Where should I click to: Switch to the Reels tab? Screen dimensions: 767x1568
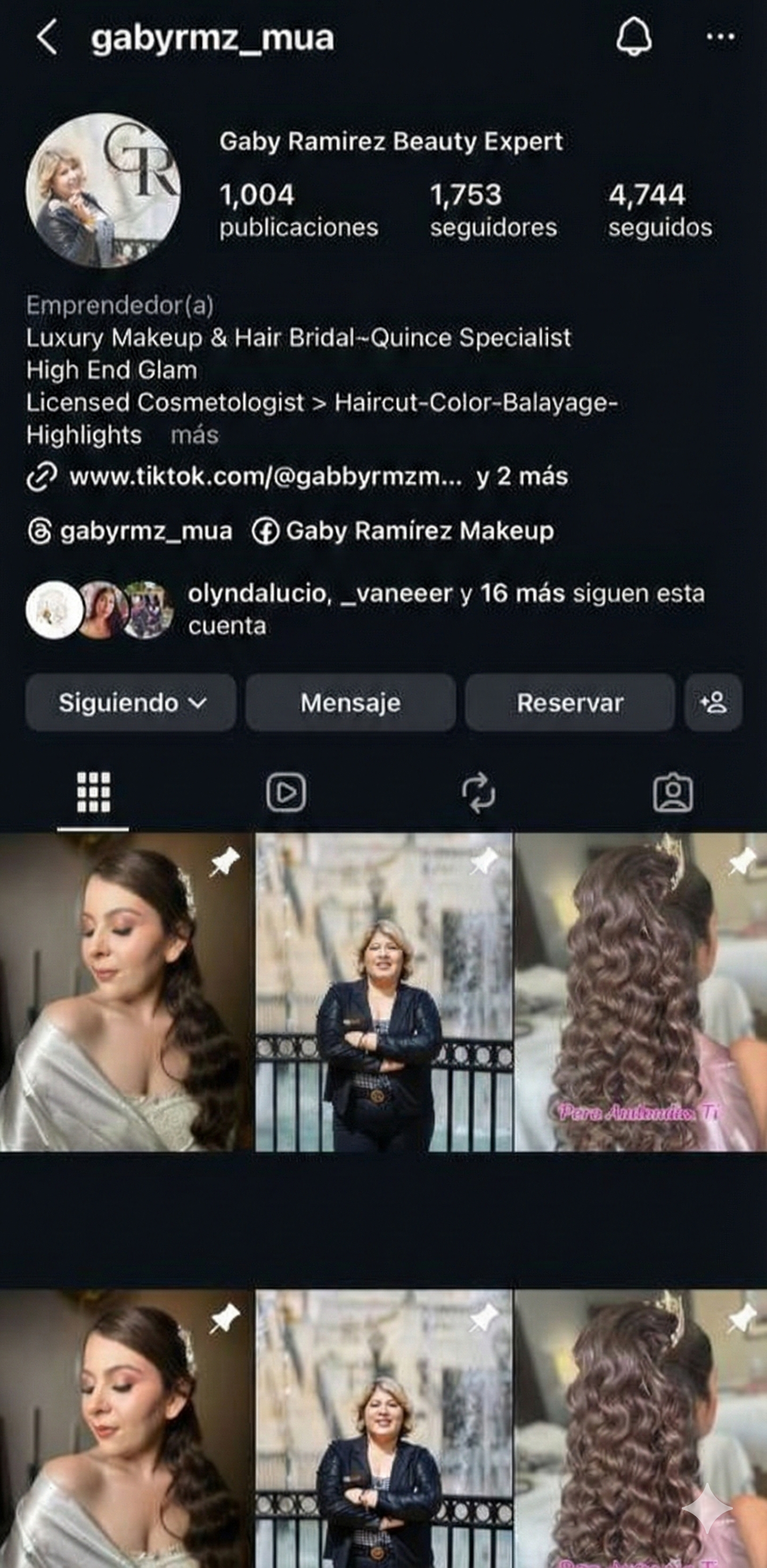pos(286,793)
